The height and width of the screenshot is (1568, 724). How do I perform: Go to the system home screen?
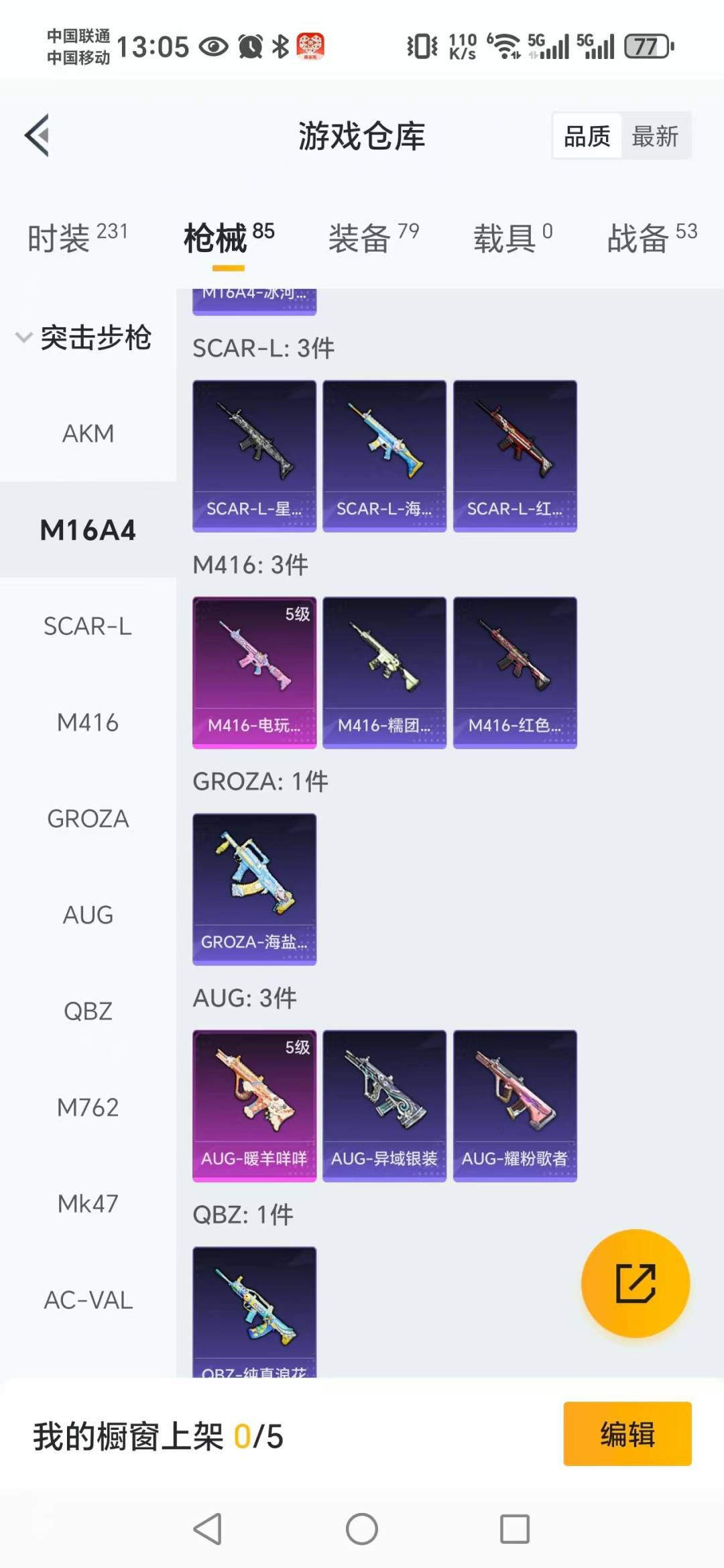tap(362, 1529)
